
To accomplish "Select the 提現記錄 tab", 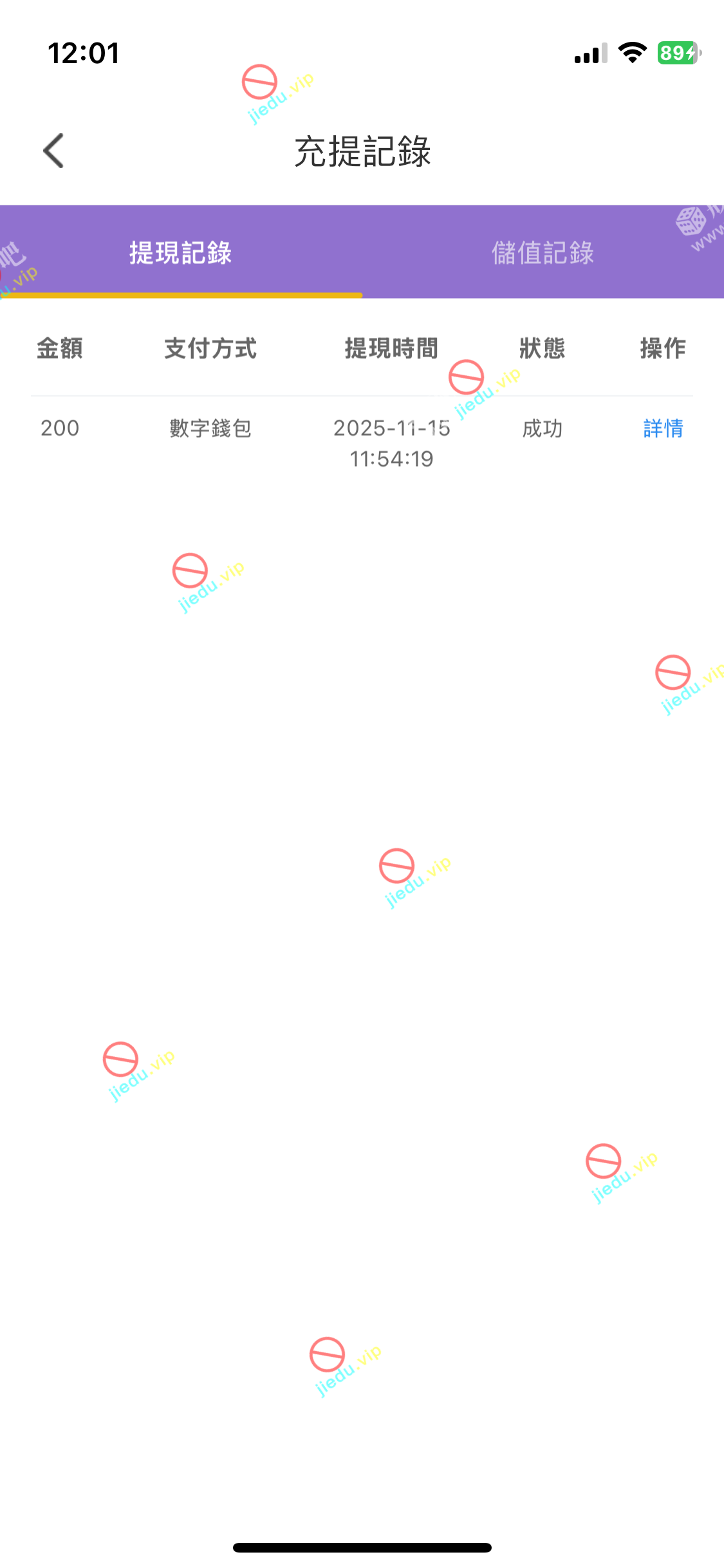I will point(181,252).
